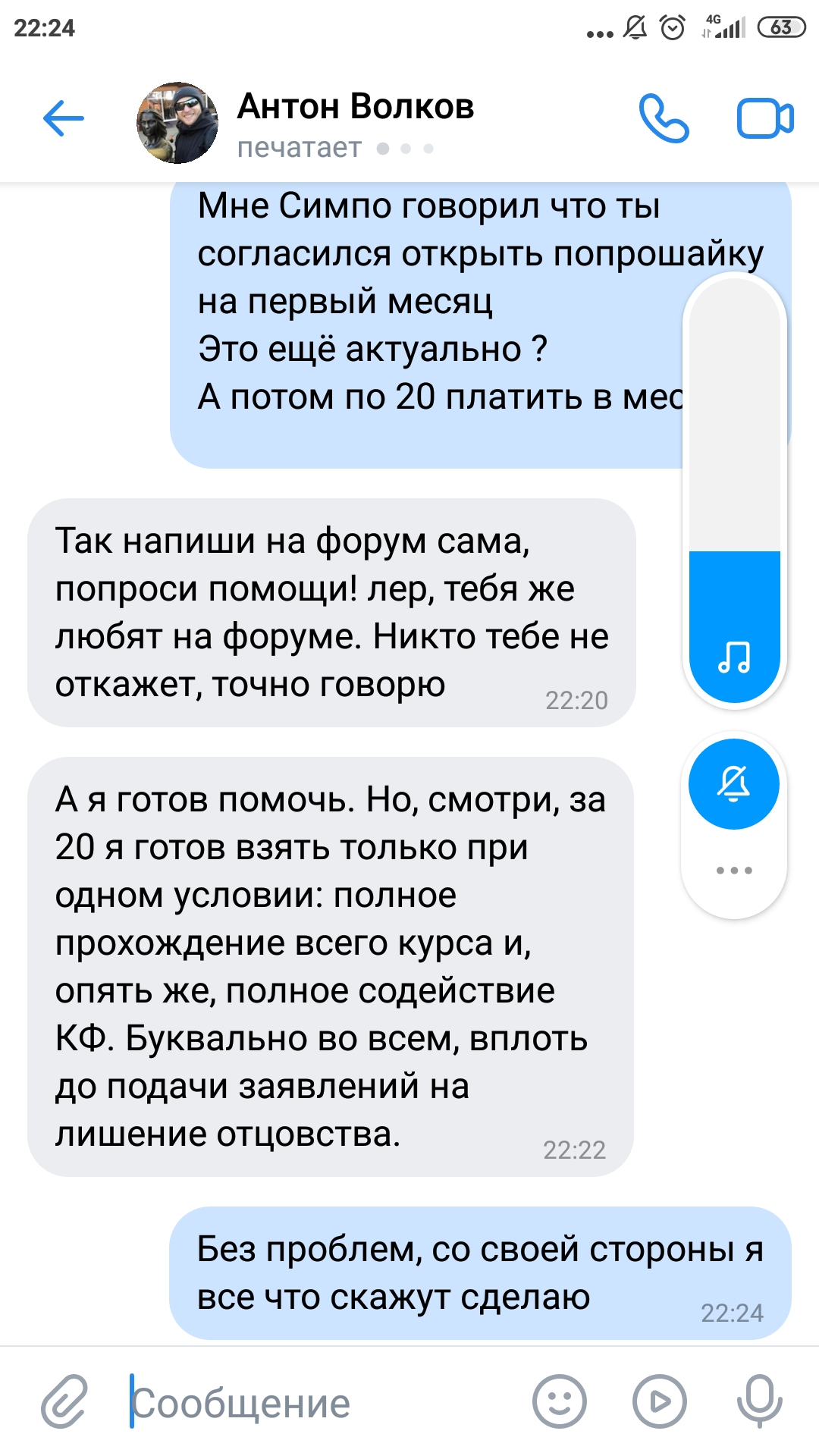
Task: Open the emoji sticker picker
Action: click(560, 1401)
